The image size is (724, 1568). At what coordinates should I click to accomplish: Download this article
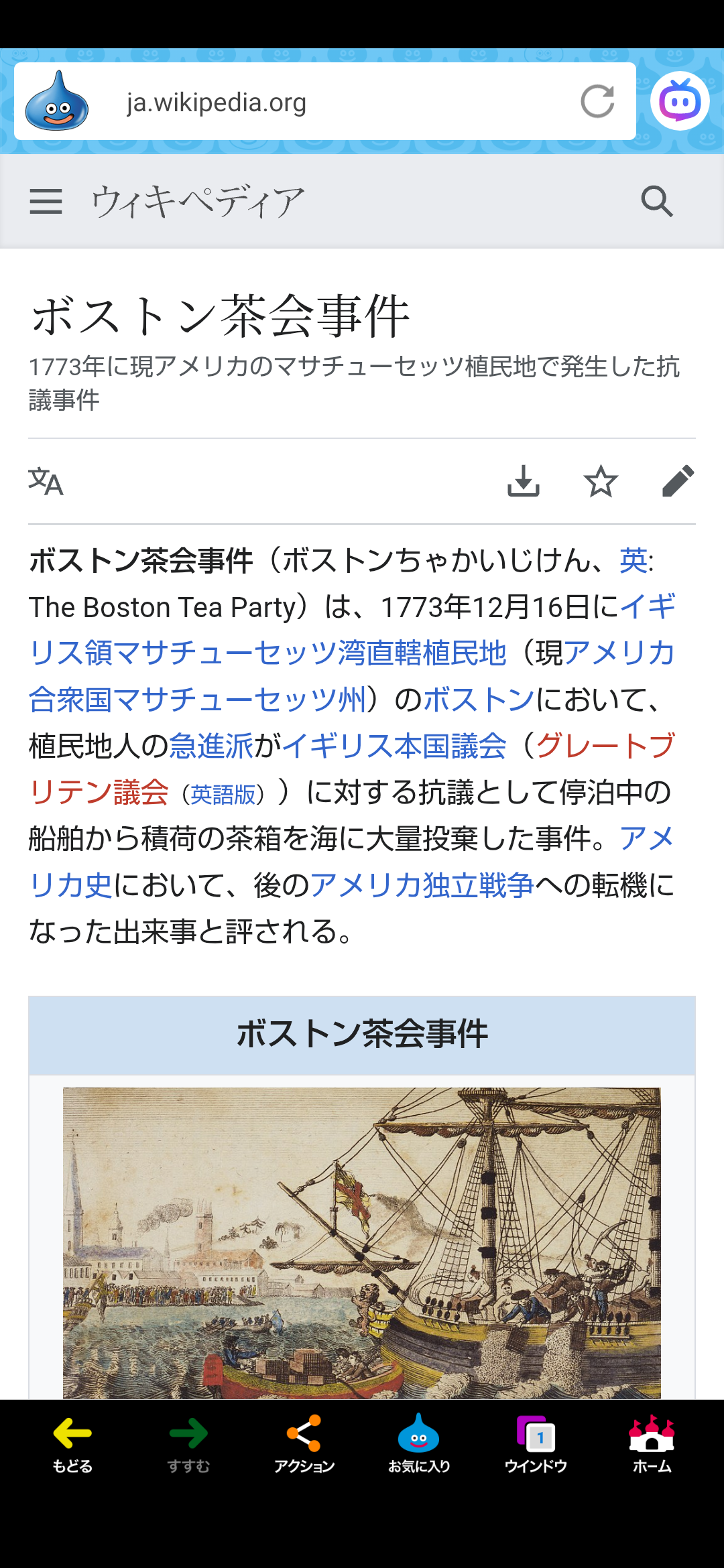click(524, 481)
